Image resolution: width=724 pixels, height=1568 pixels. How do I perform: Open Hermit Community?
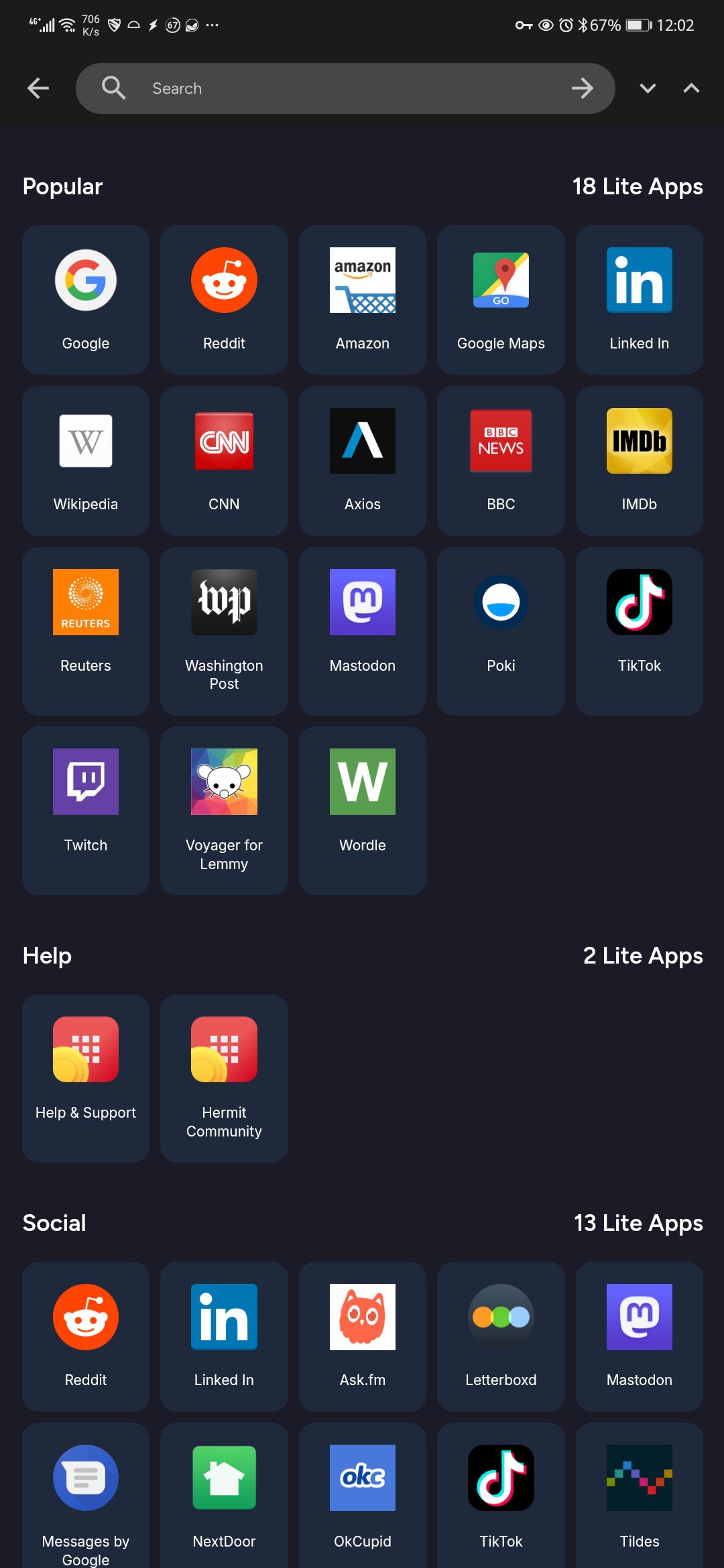224,1078
